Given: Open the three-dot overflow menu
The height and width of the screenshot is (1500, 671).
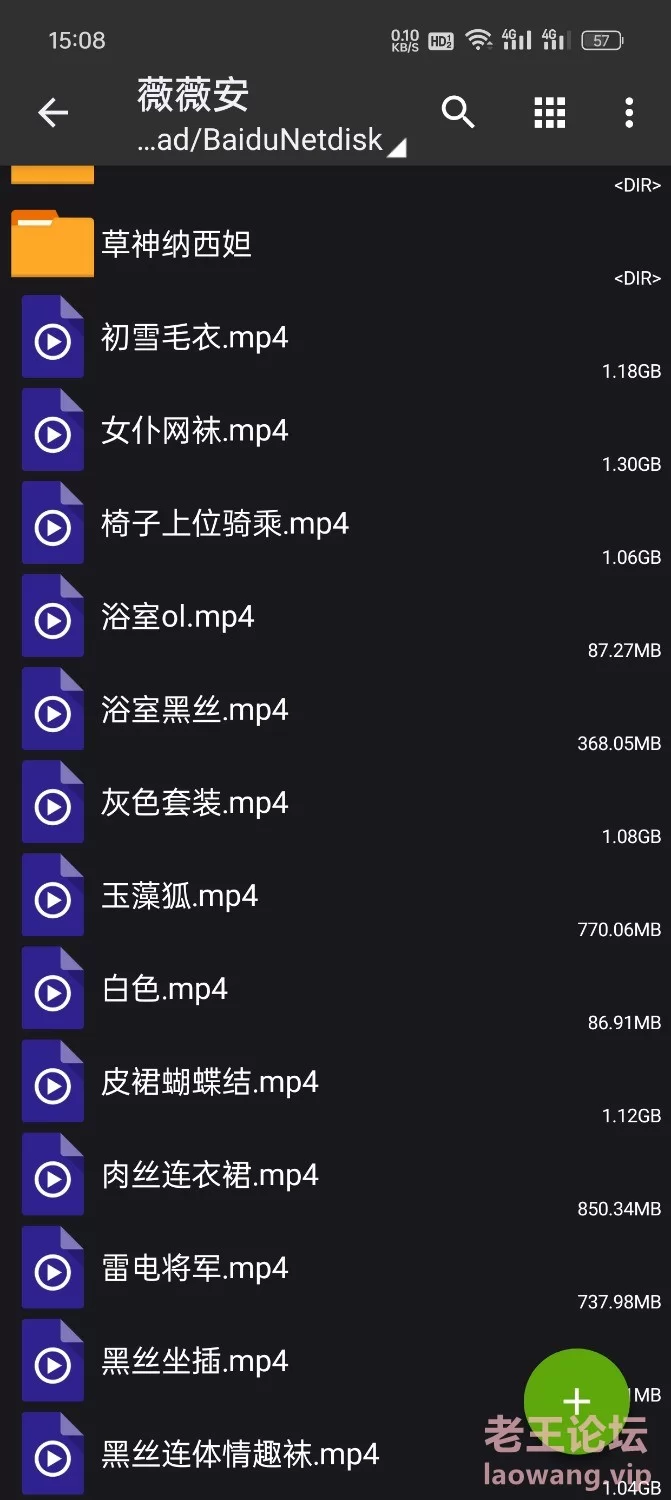Looking at the screenshot, I should click(629, 113).
